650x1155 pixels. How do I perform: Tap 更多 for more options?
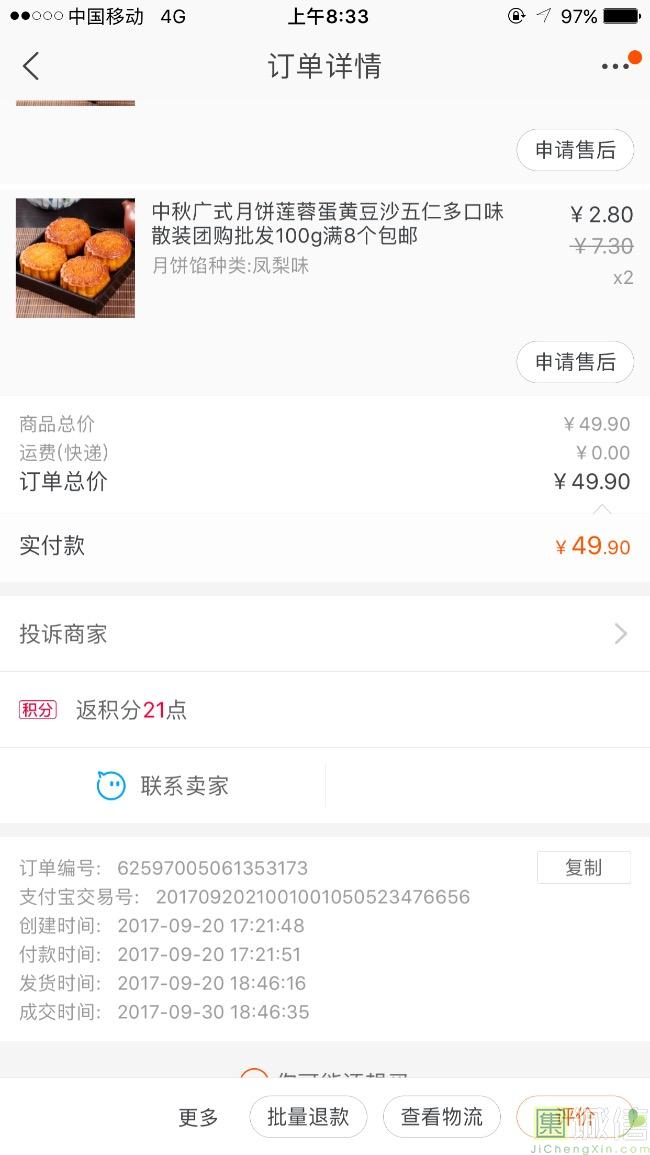(x=198, y=1117)
